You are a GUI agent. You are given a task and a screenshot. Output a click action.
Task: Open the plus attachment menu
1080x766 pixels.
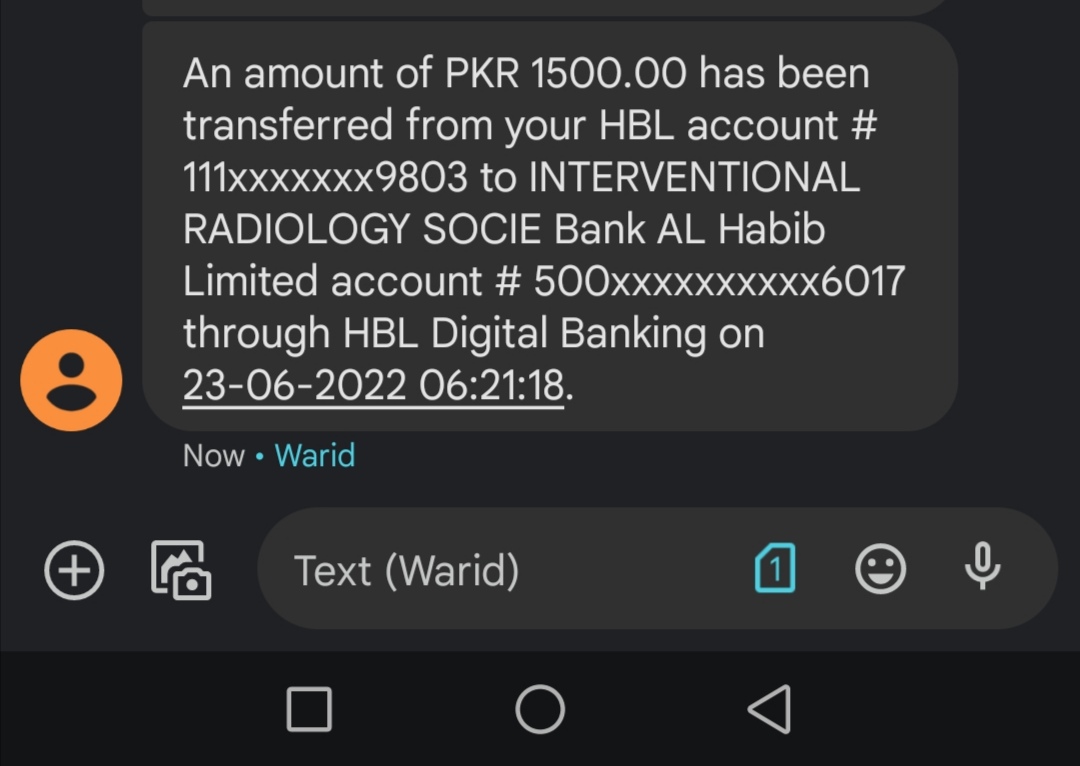coord(74,570)
